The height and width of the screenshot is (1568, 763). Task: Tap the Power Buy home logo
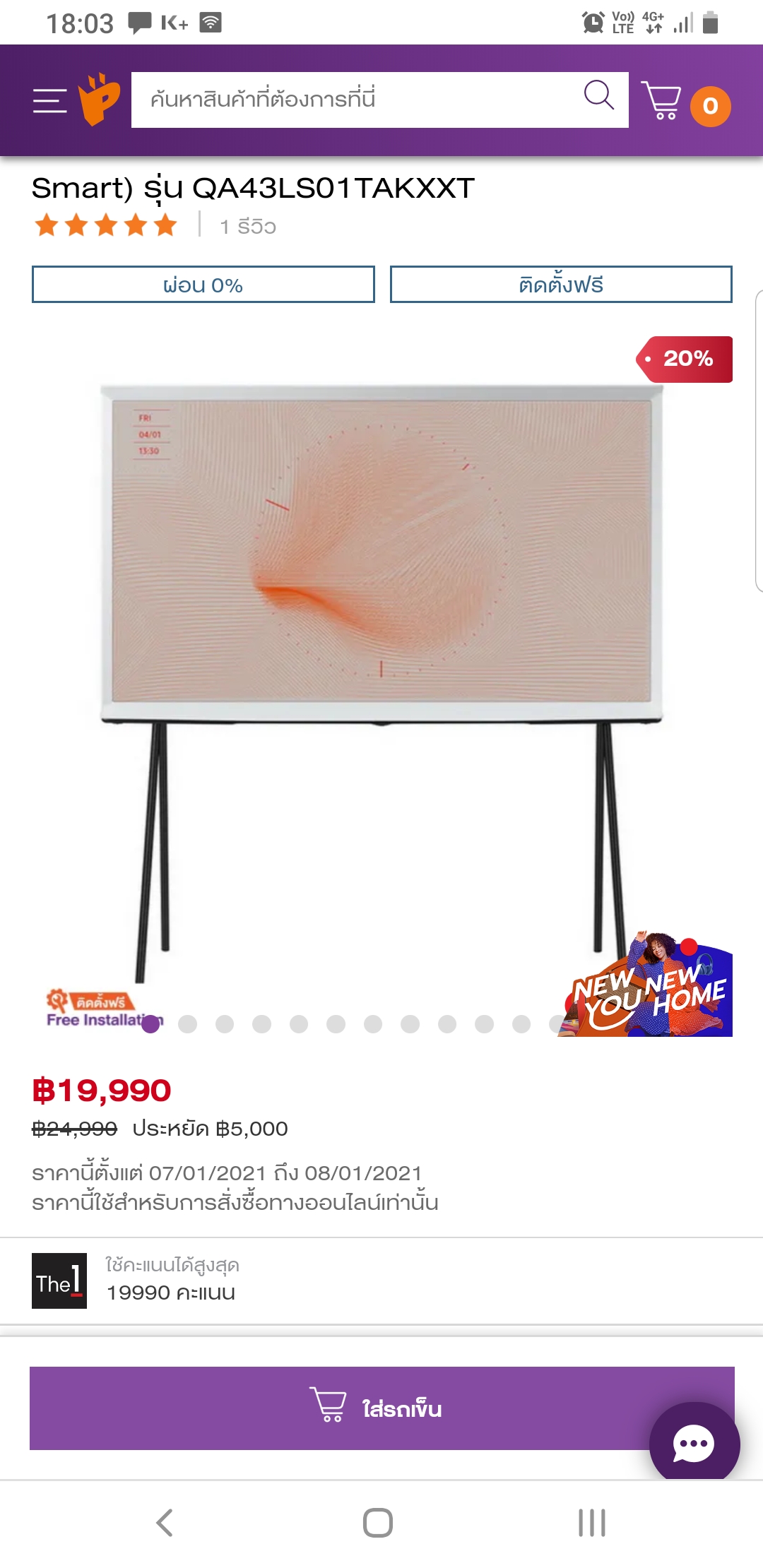pos(99,100)
